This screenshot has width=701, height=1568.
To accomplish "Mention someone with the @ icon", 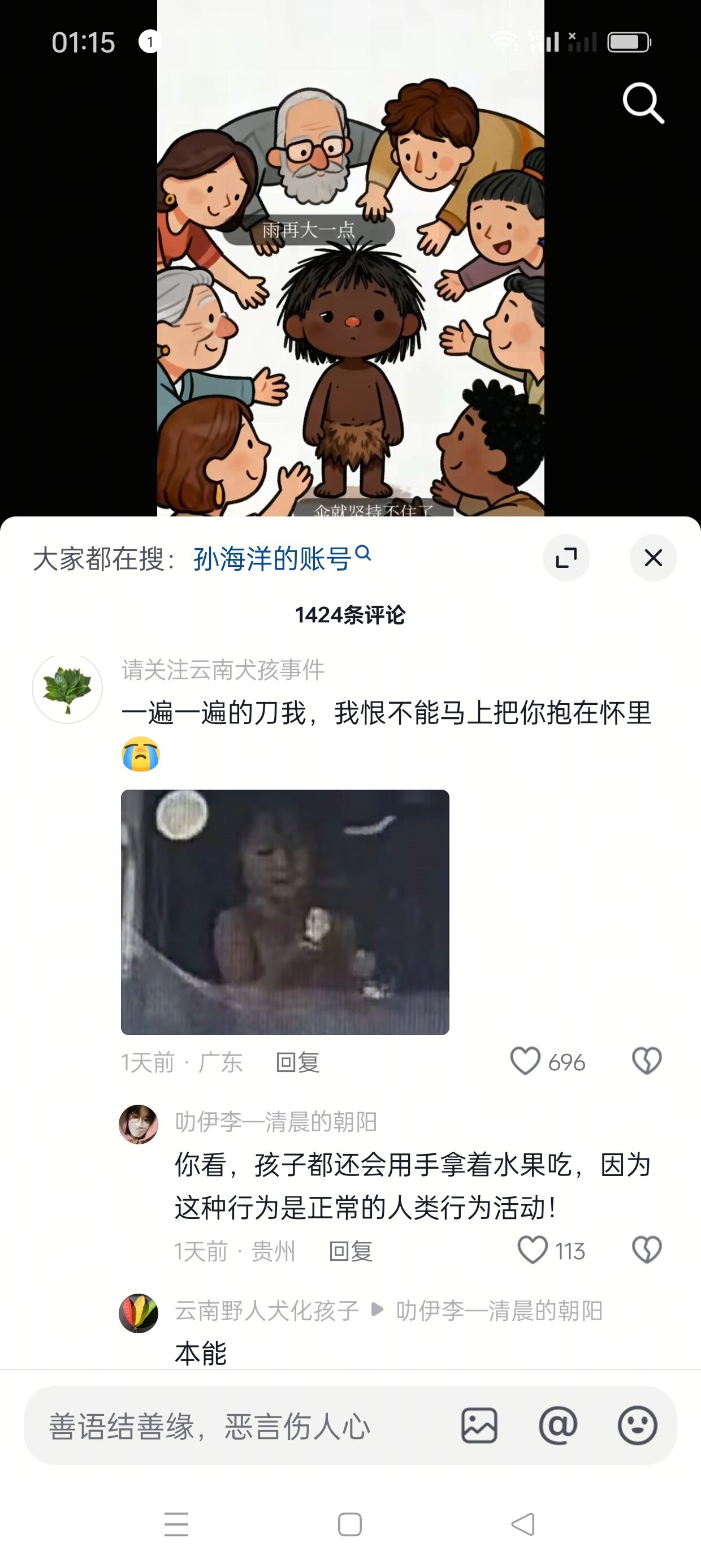I will pos(557,1425).
